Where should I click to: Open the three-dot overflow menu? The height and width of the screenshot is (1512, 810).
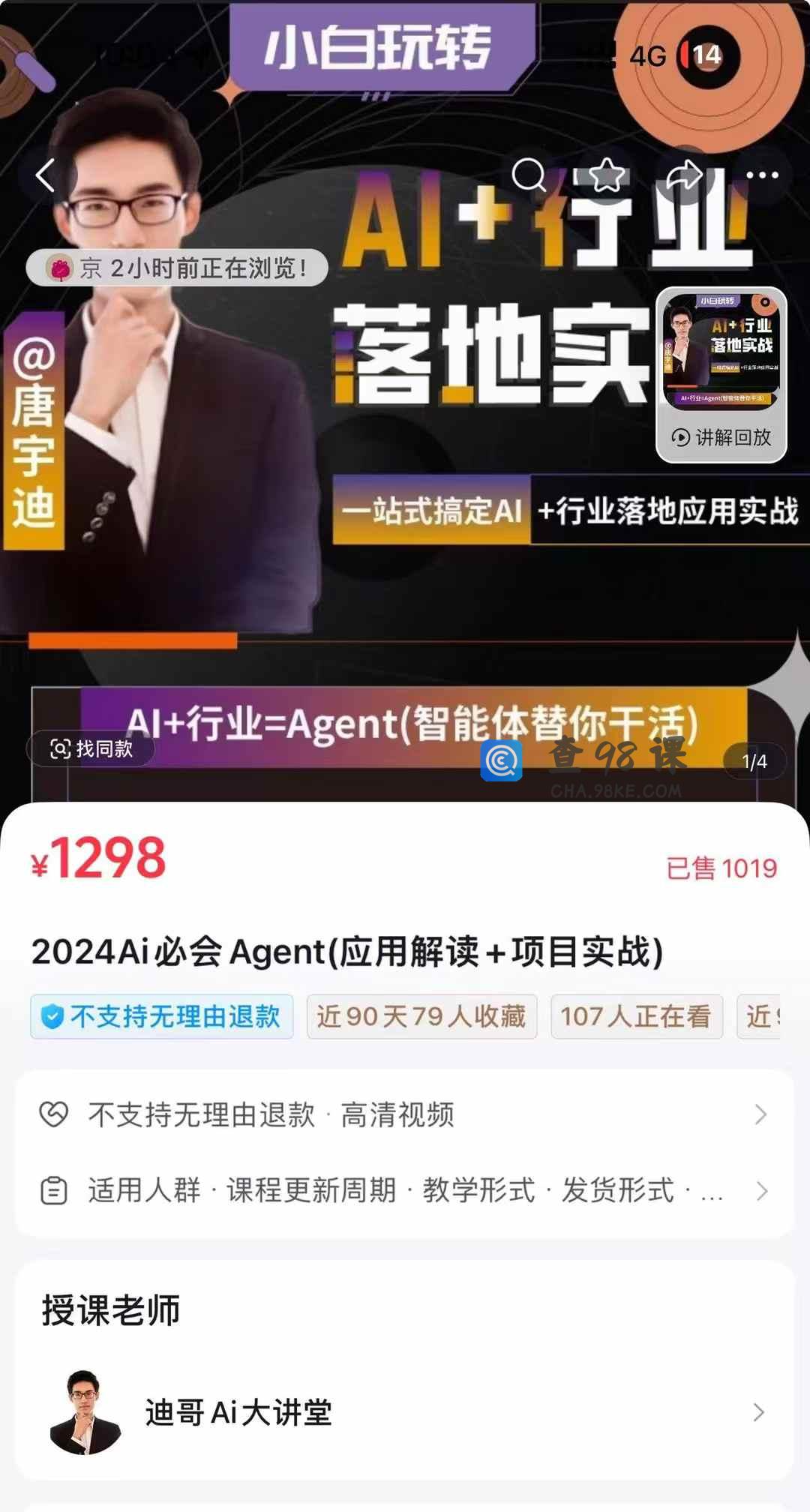pos(762,175)
